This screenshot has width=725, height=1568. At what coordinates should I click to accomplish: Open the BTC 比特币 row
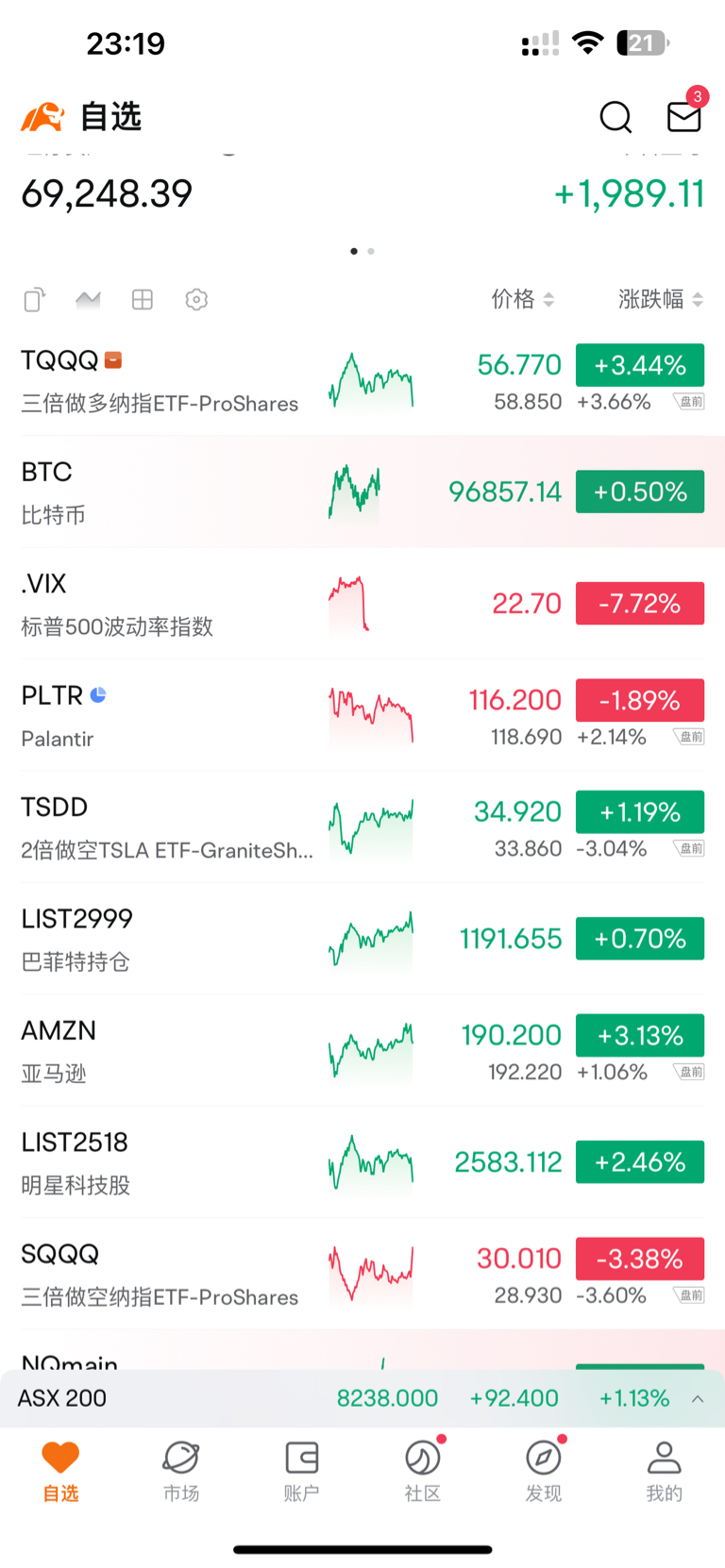pos(362,492)
